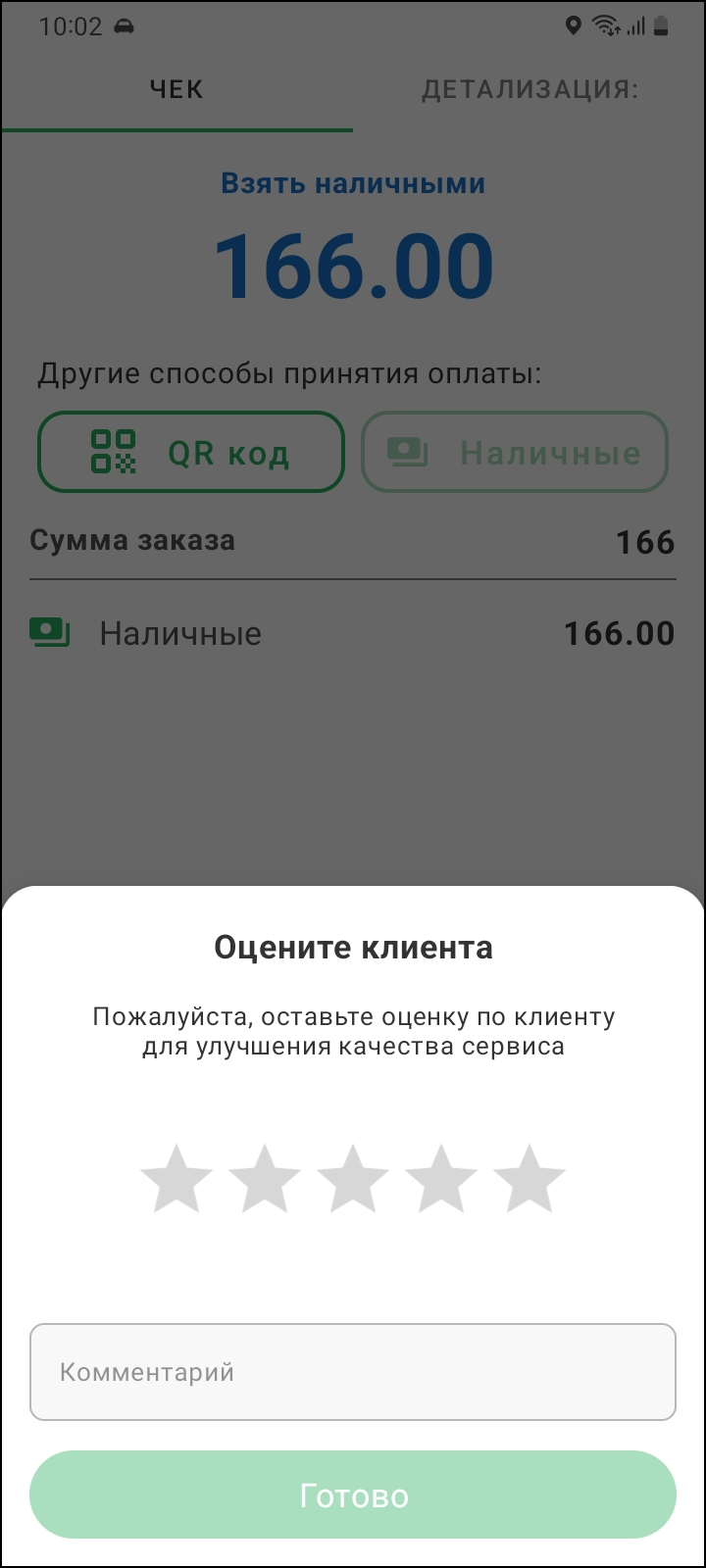Select QR код payment method

191,452
